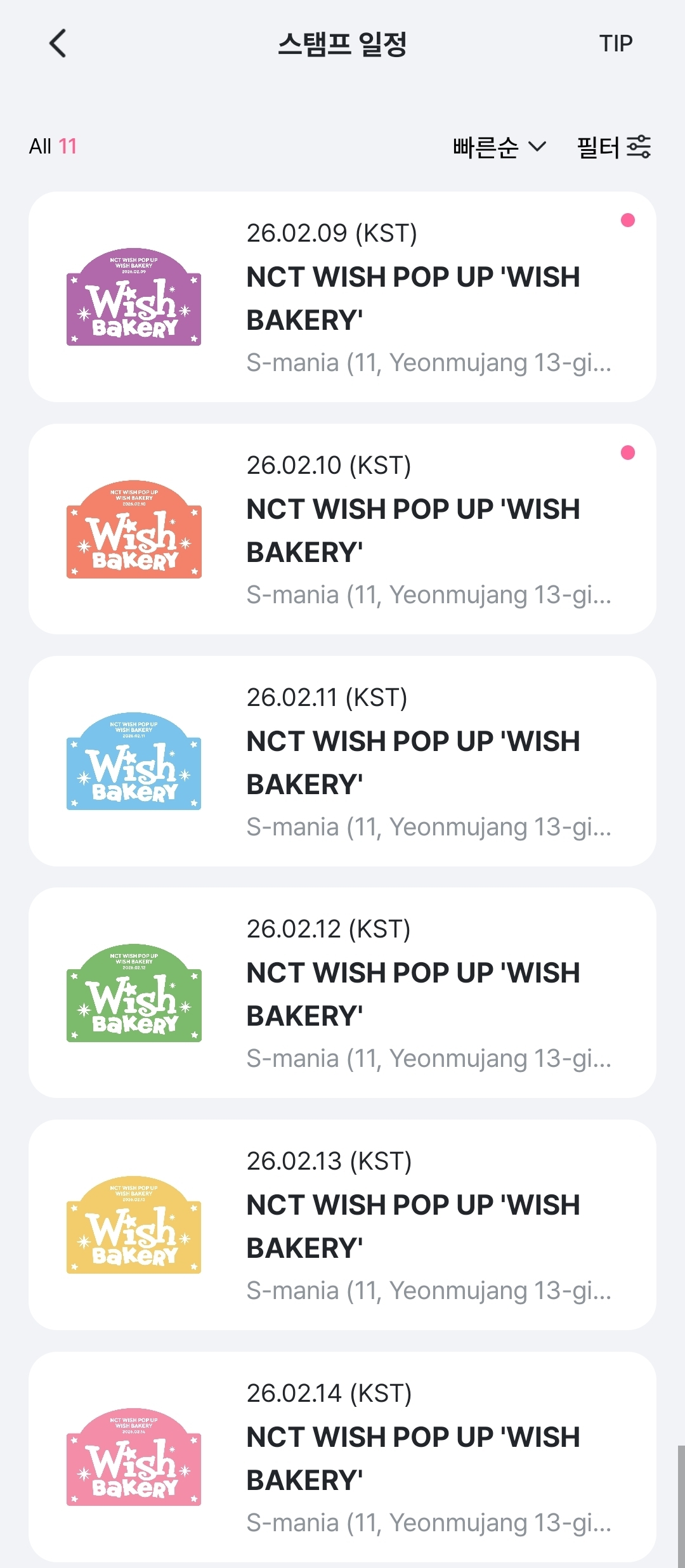Open the 필터 filter options
This screenshot has height=1568, width=685.
pos(613,147)
